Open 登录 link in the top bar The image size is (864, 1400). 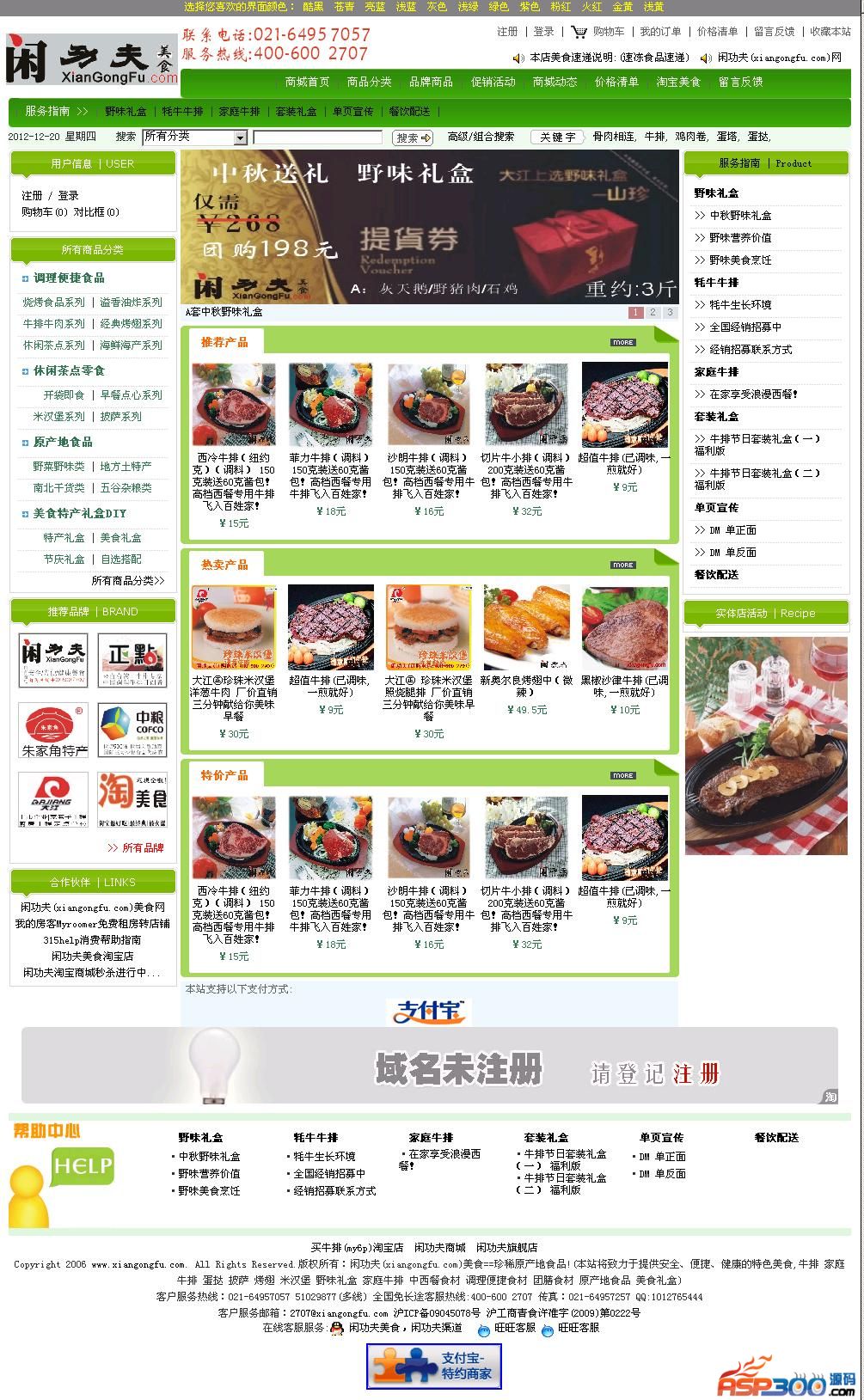coord(543,32)
